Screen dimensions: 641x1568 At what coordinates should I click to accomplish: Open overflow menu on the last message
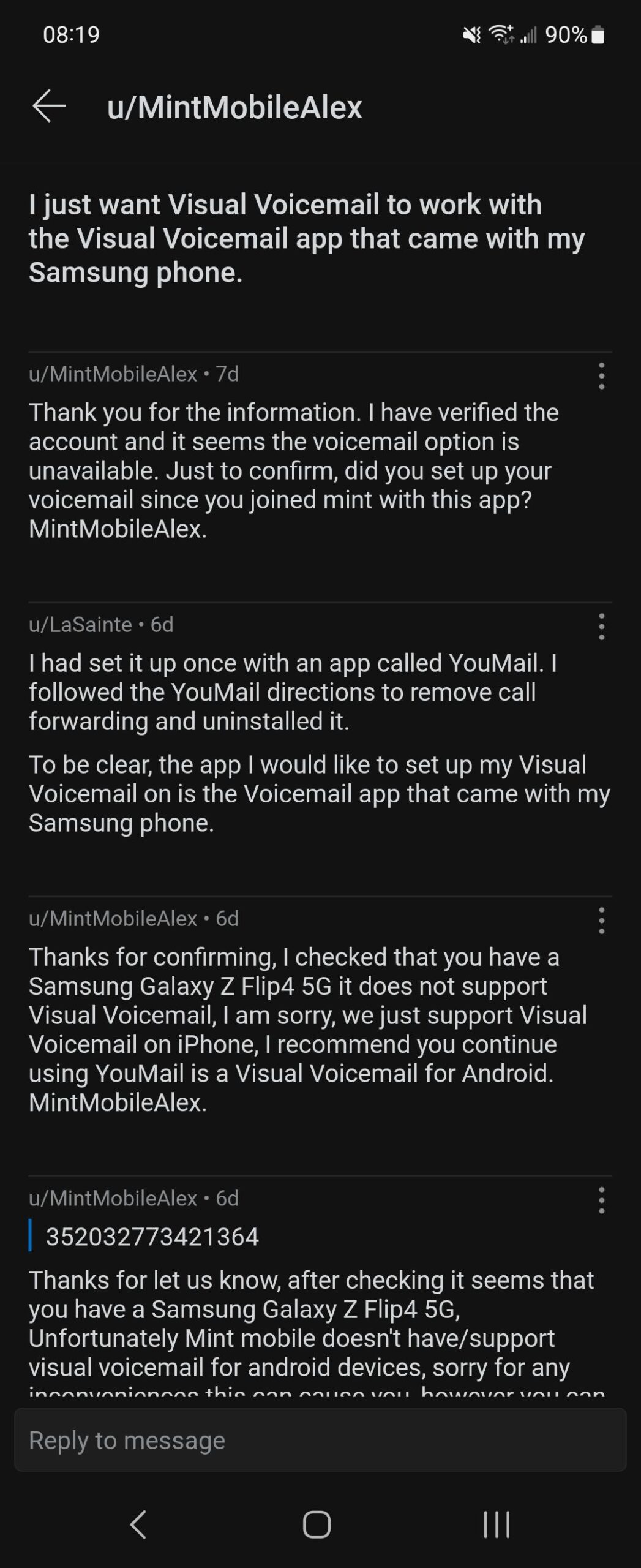click(x=603, y=1199)
